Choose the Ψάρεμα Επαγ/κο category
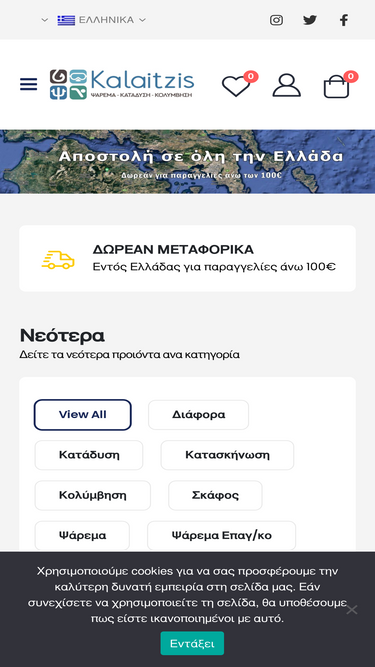Image resolution: width=375 pixels, height=667 pixels. (222, 536)
